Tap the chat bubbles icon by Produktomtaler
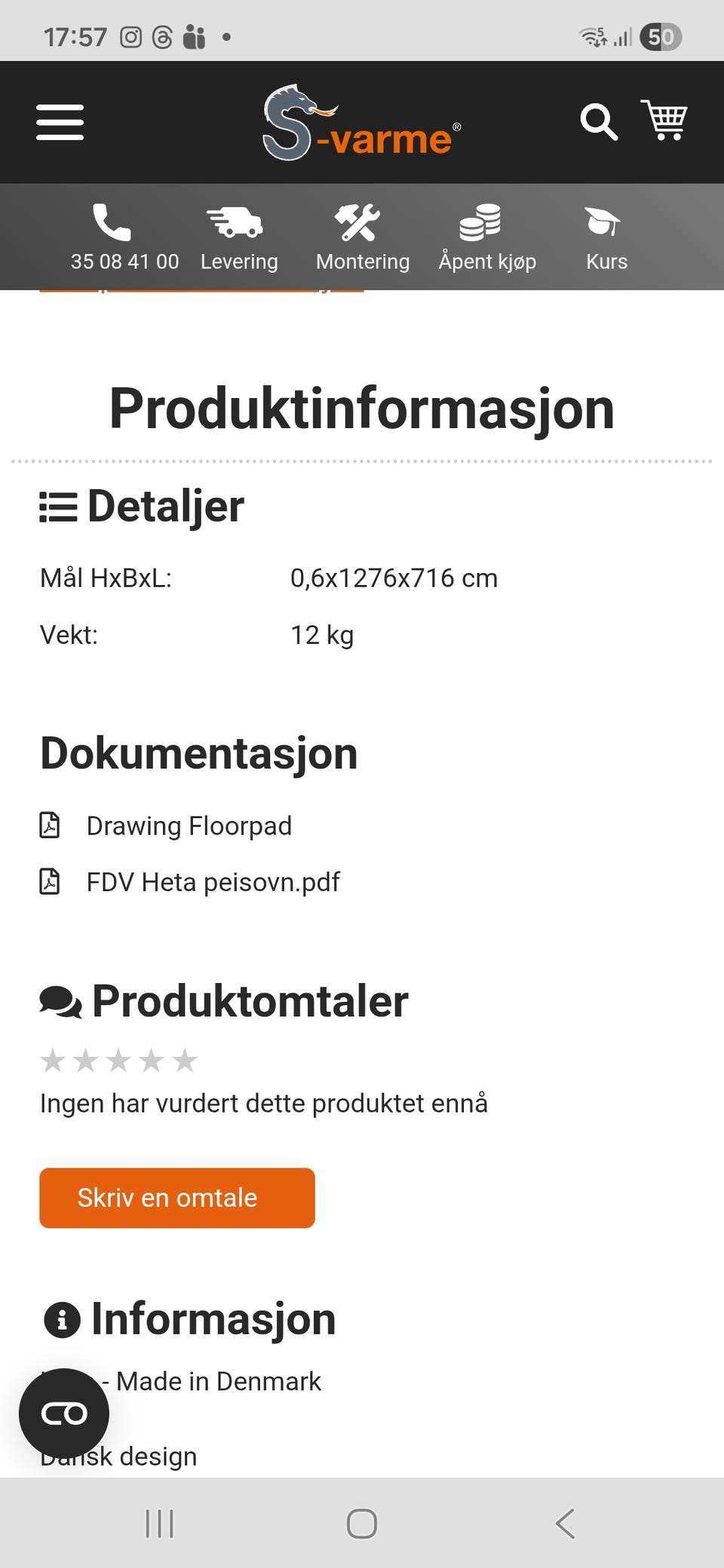This screenshot has height=1568, width=724. 60,1001
